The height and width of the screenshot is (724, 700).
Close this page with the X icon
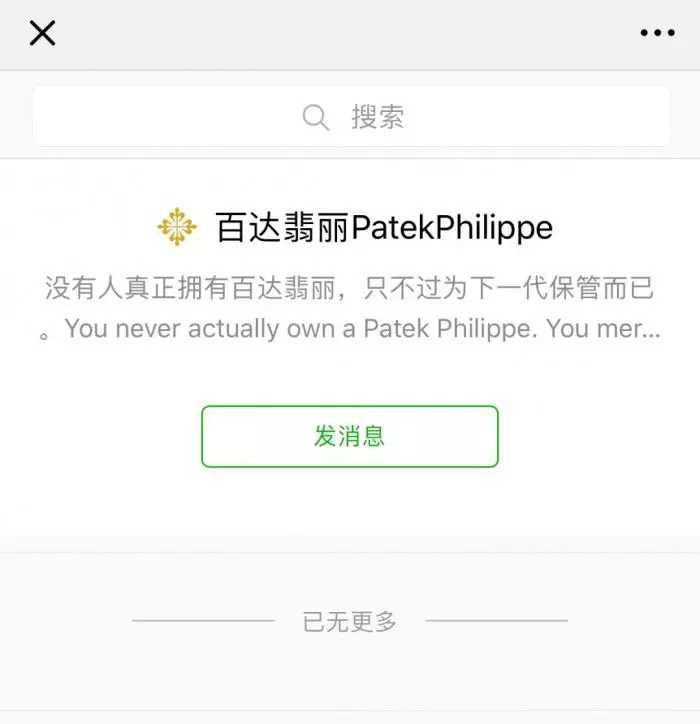(42, 34)
